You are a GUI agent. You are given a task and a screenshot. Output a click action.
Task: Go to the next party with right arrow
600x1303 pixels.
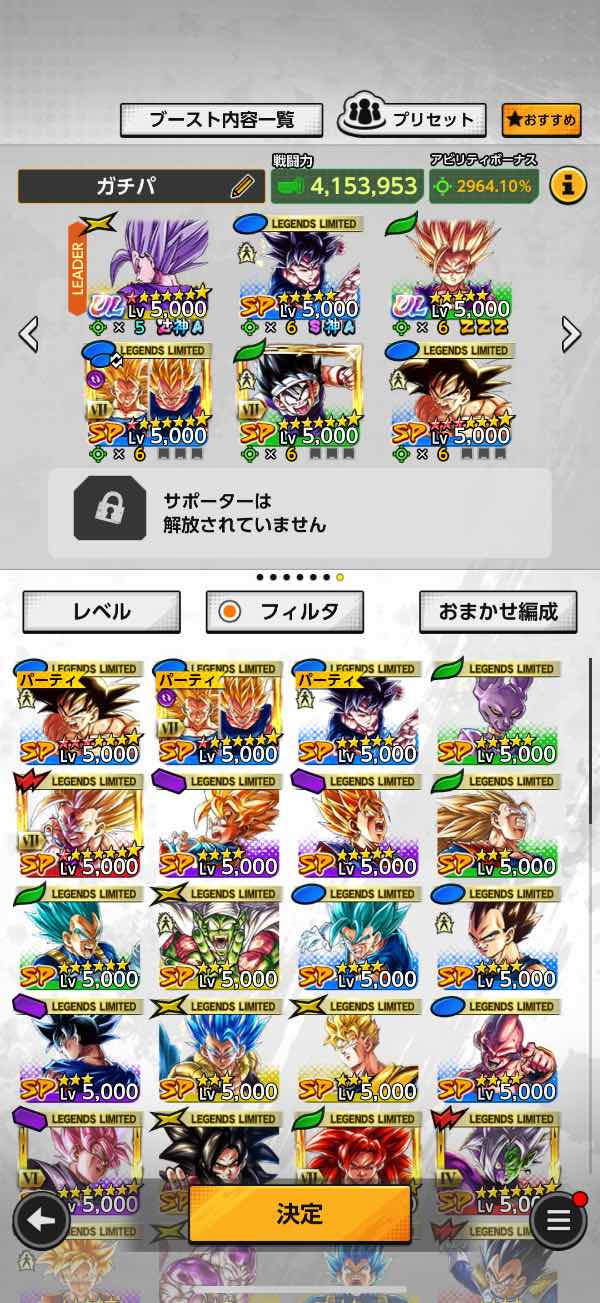coord(571,334)
